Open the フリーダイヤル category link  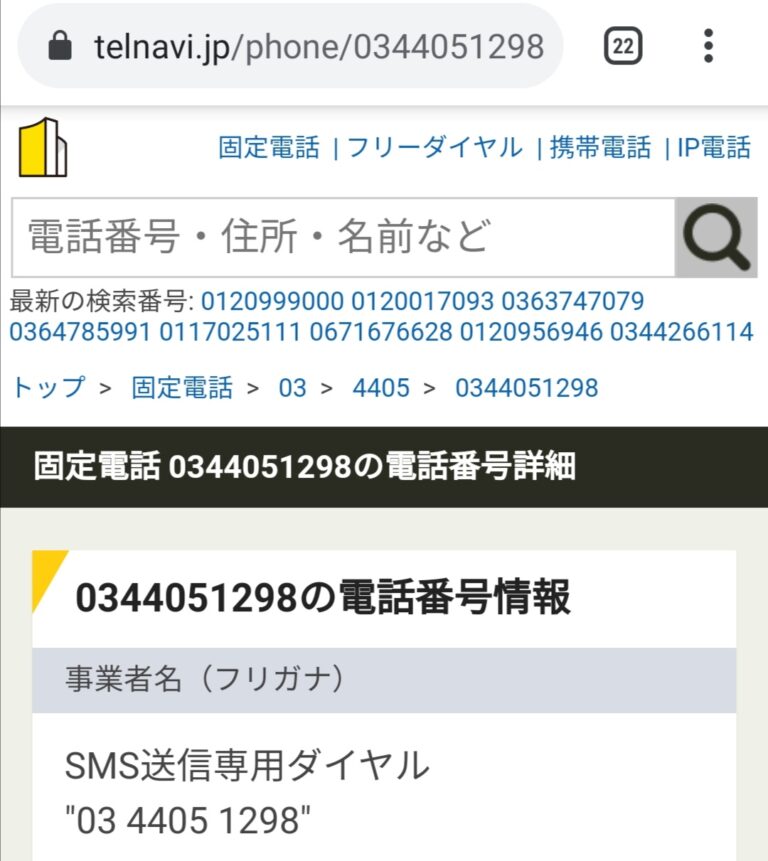[x=434, y=148]
